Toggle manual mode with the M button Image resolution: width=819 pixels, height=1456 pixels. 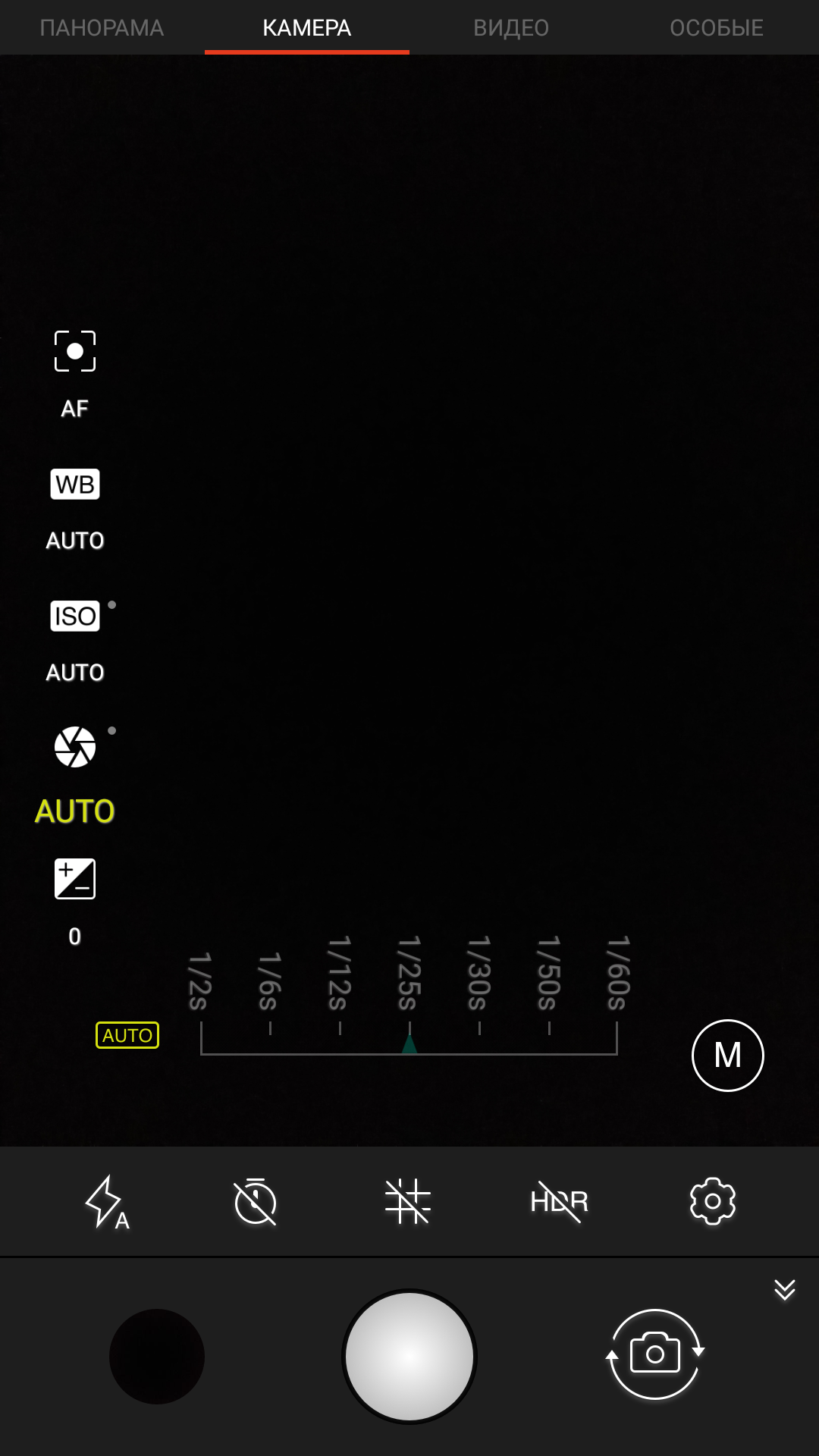point(728,1056)
